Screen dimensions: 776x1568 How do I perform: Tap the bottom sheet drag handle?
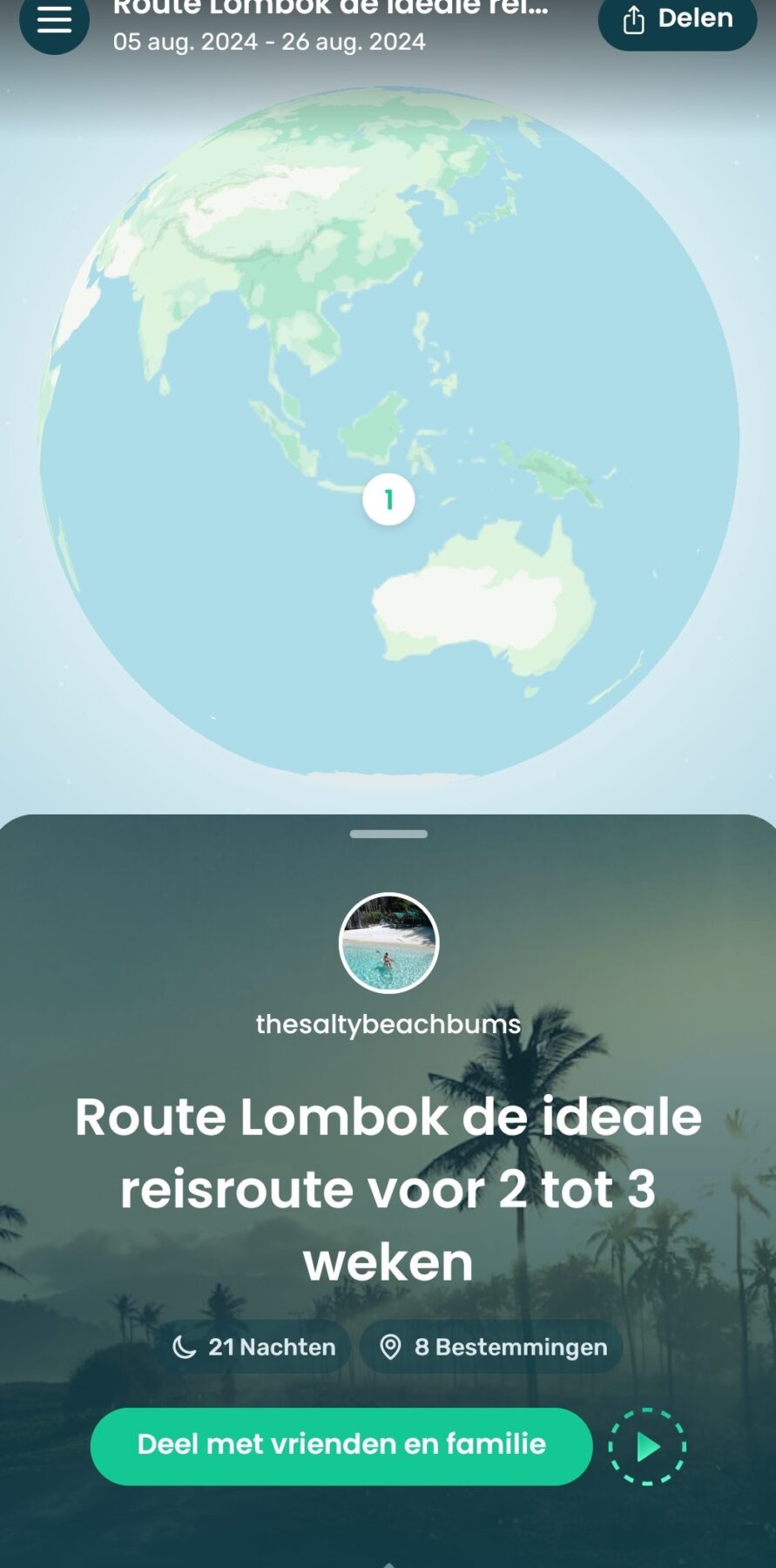pos(388,834)
